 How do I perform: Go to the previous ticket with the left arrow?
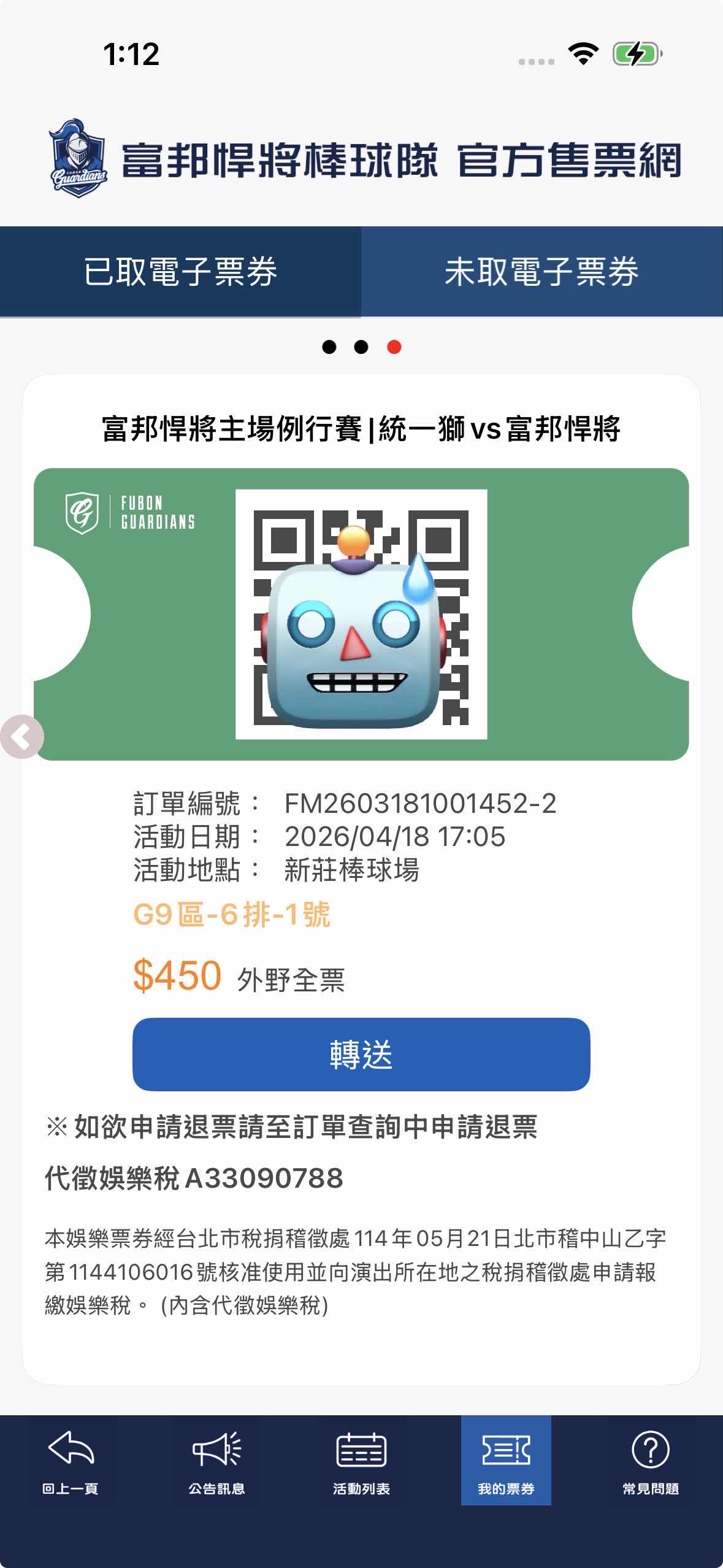pos(22,737)
